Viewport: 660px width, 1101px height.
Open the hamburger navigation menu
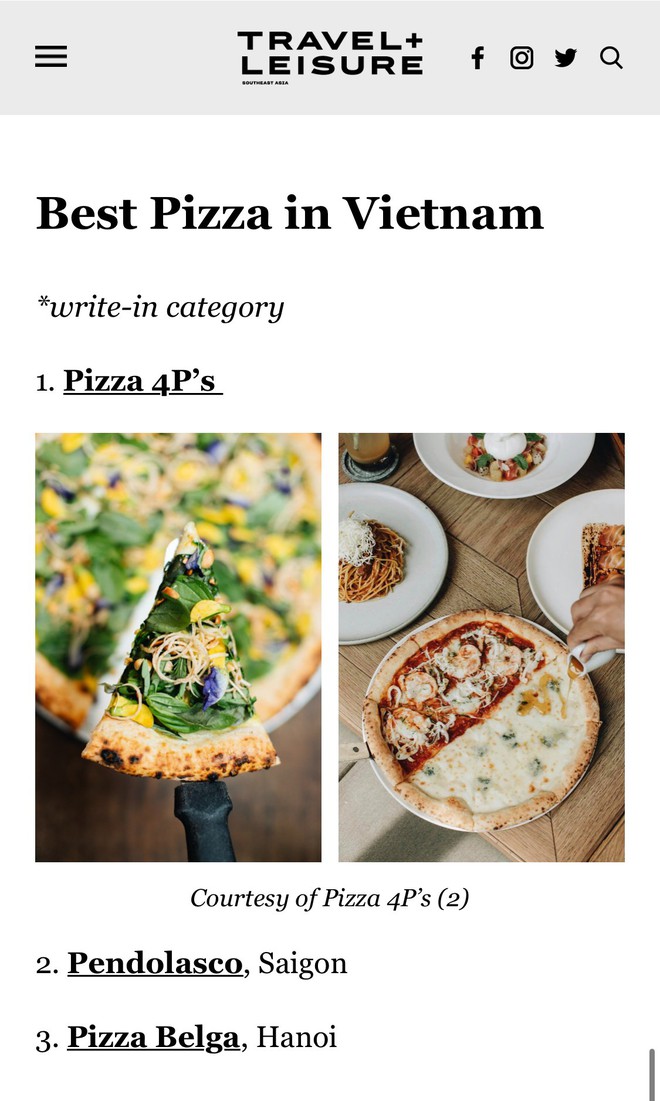pyautogui.click(x=51, y=57)
